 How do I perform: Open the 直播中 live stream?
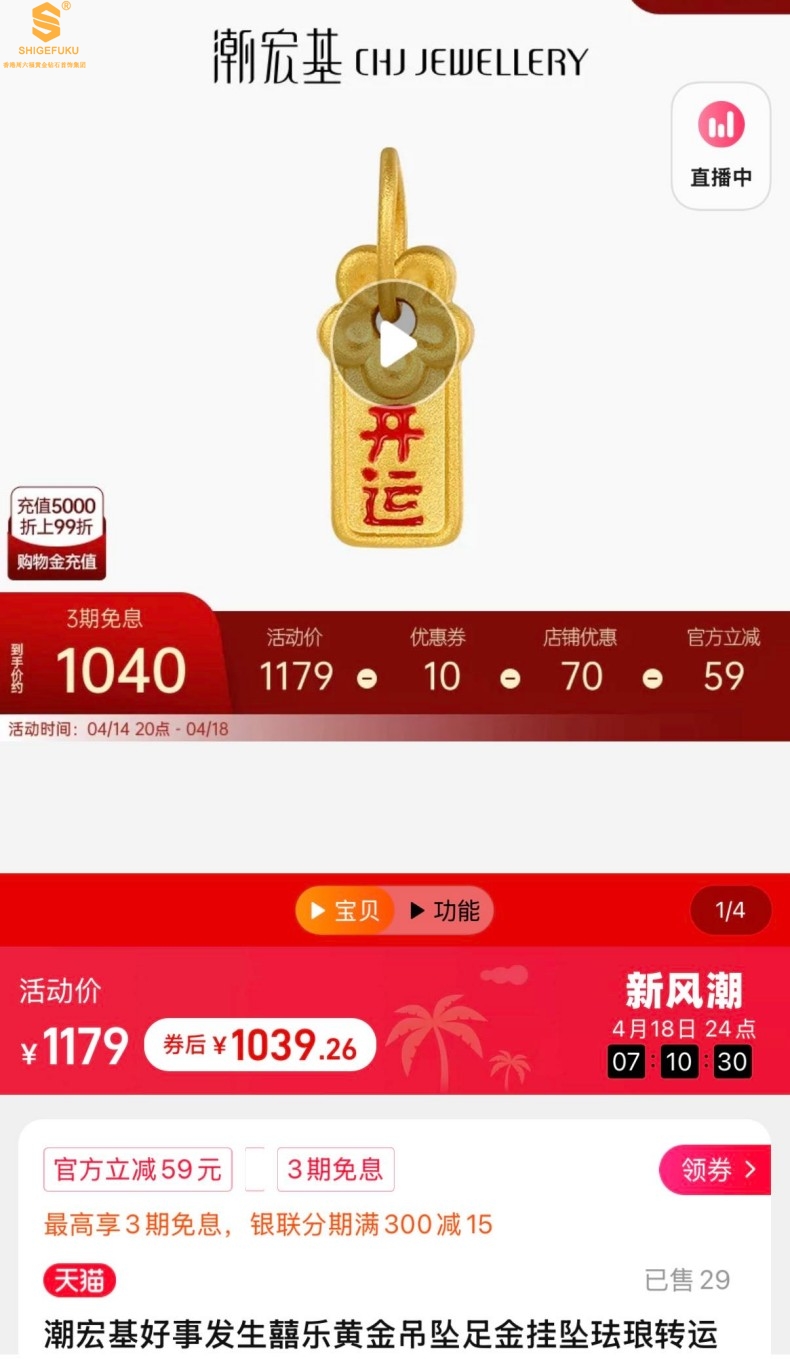coord(720,146)
